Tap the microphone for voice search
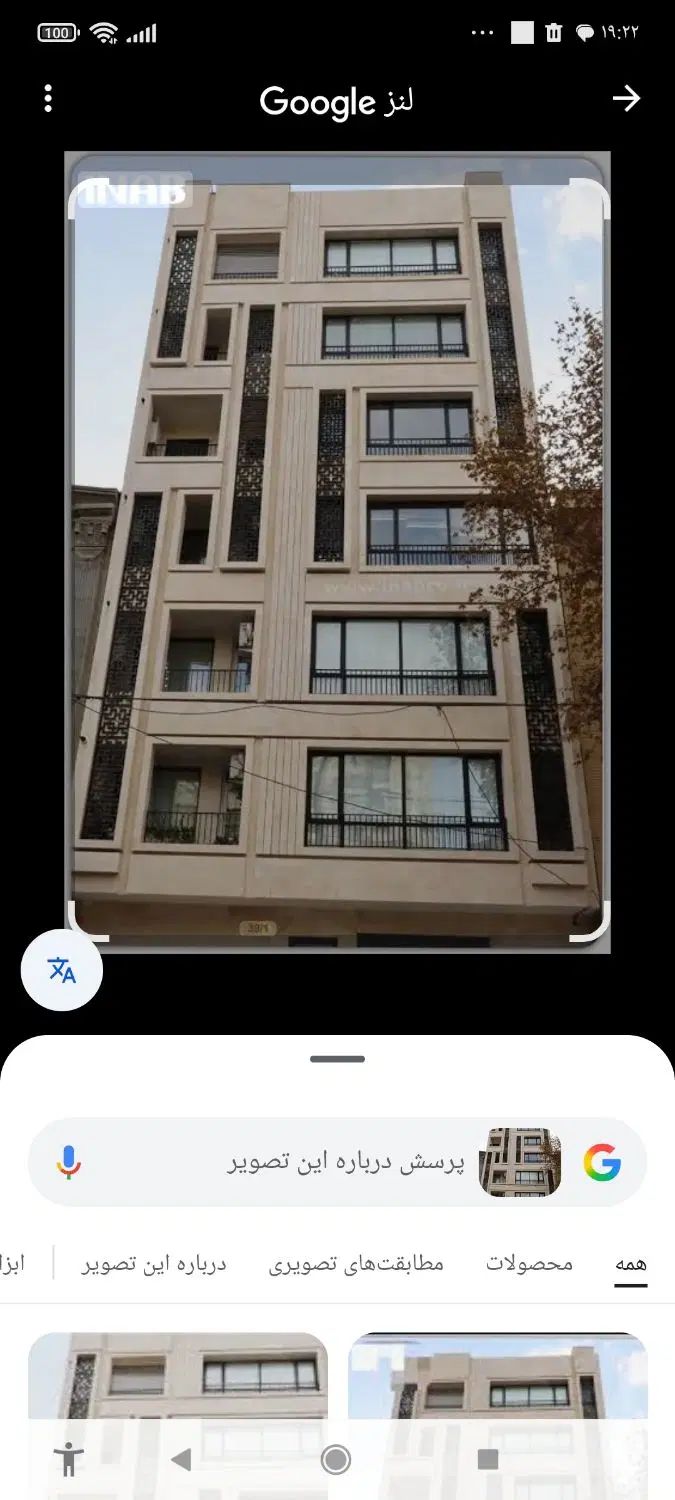This screenshot has height=1500, width=675. 68,1162
